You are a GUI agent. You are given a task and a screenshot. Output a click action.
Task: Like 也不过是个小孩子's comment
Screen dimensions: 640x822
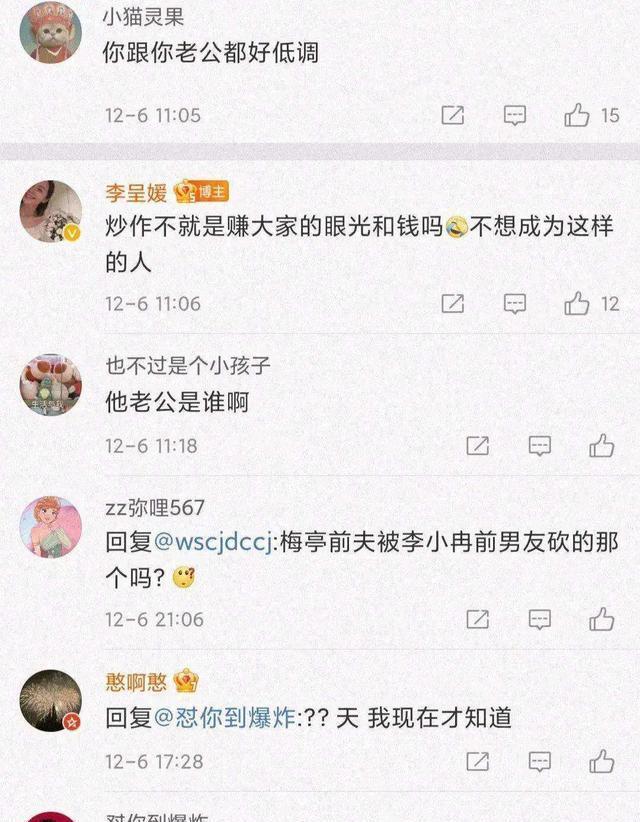[x=601, y=446]
